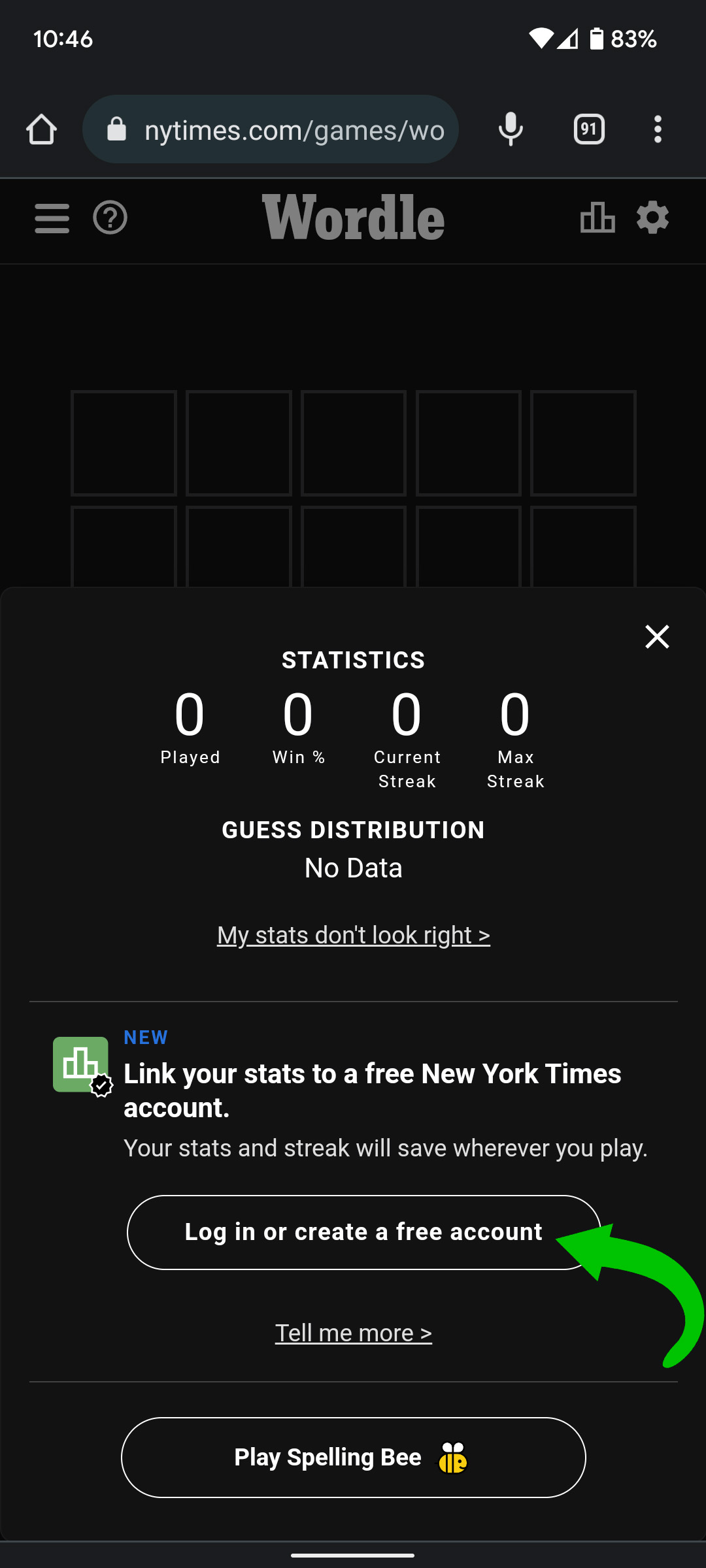
Task: Tap the URL address bar
Action: click(294, 129)
